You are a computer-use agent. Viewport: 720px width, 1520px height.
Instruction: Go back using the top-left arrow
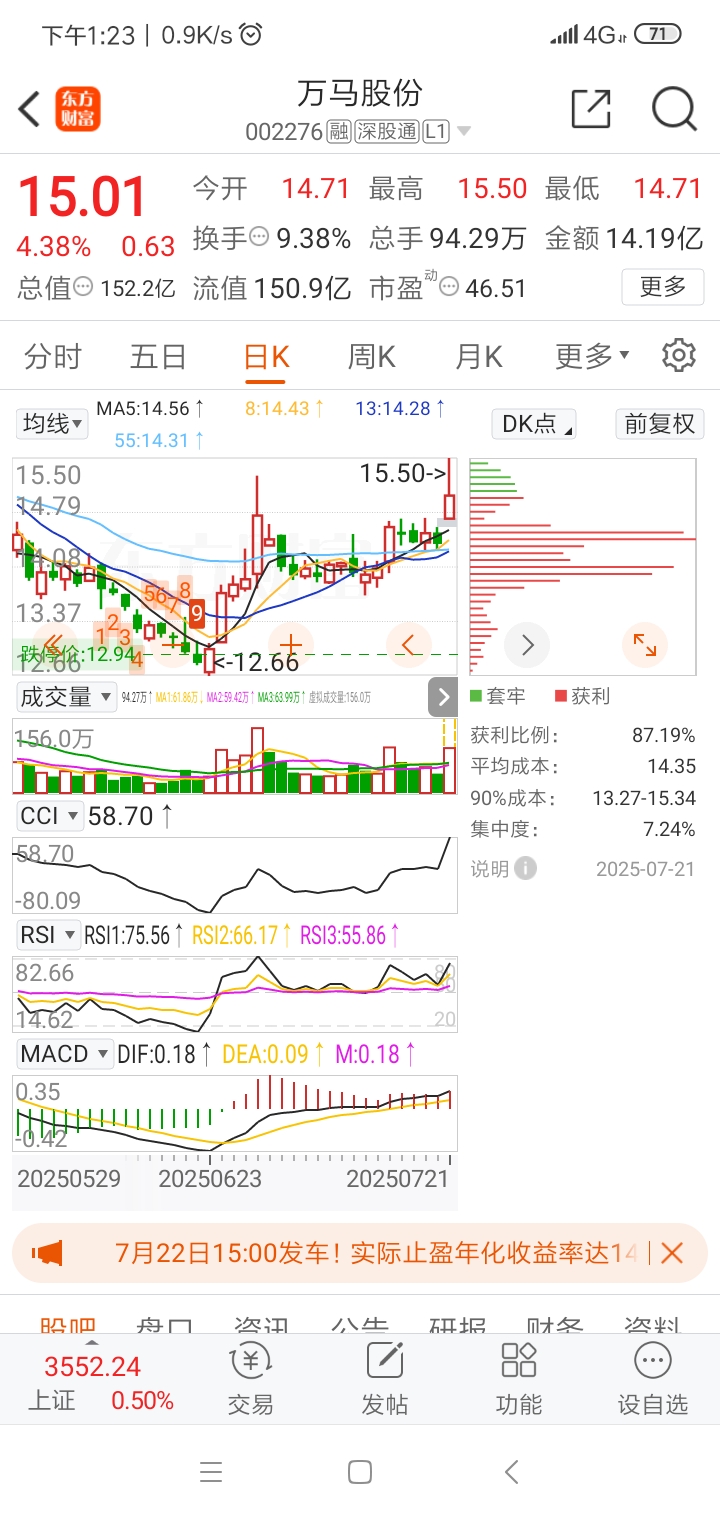click(x=29, y=109)
